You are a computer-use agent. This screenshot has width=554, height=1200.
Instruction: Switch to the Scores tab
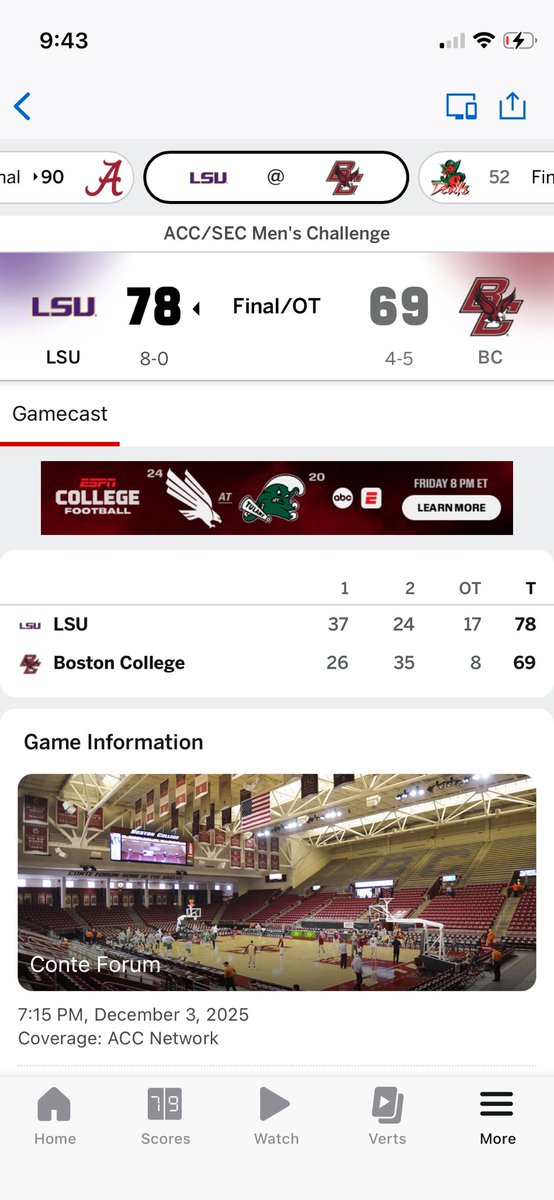[x=166, y=1116]
